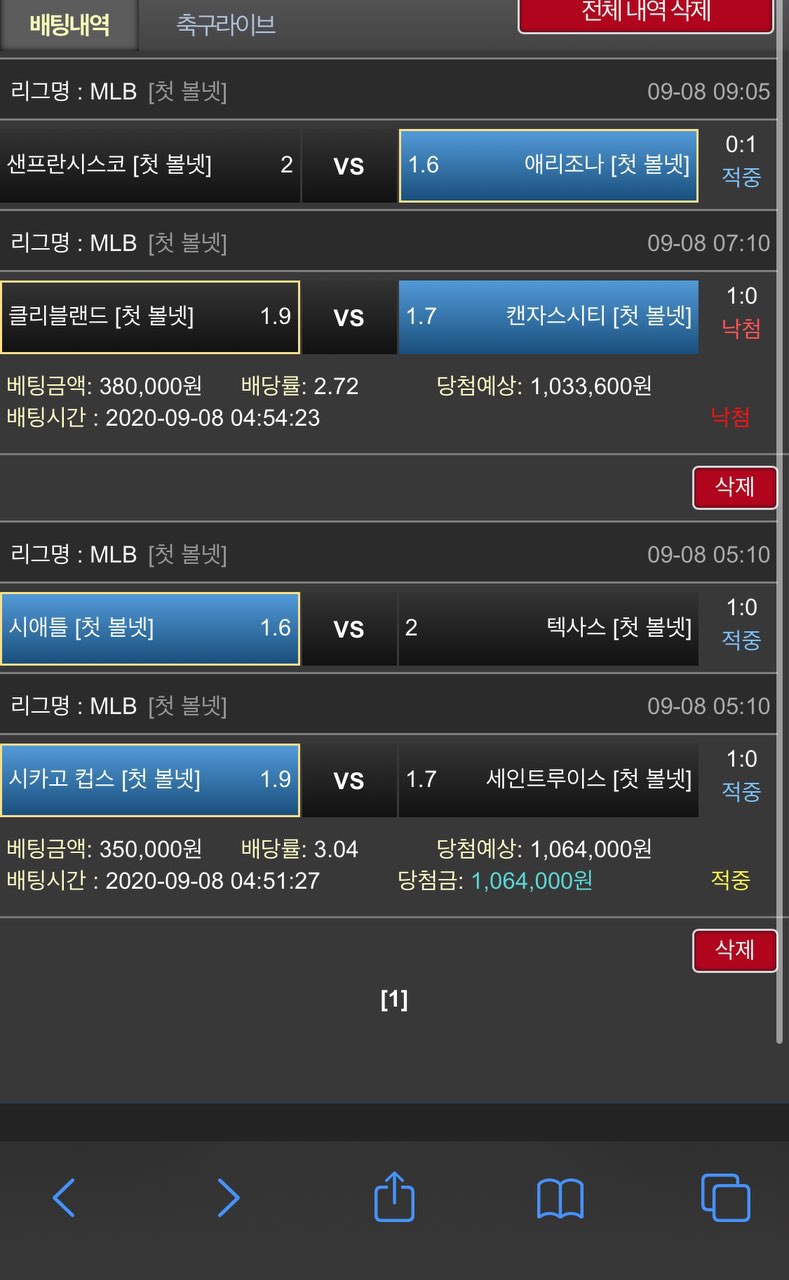
Task: Switch to the 축구라이브 tab
Action: (225, 24)
